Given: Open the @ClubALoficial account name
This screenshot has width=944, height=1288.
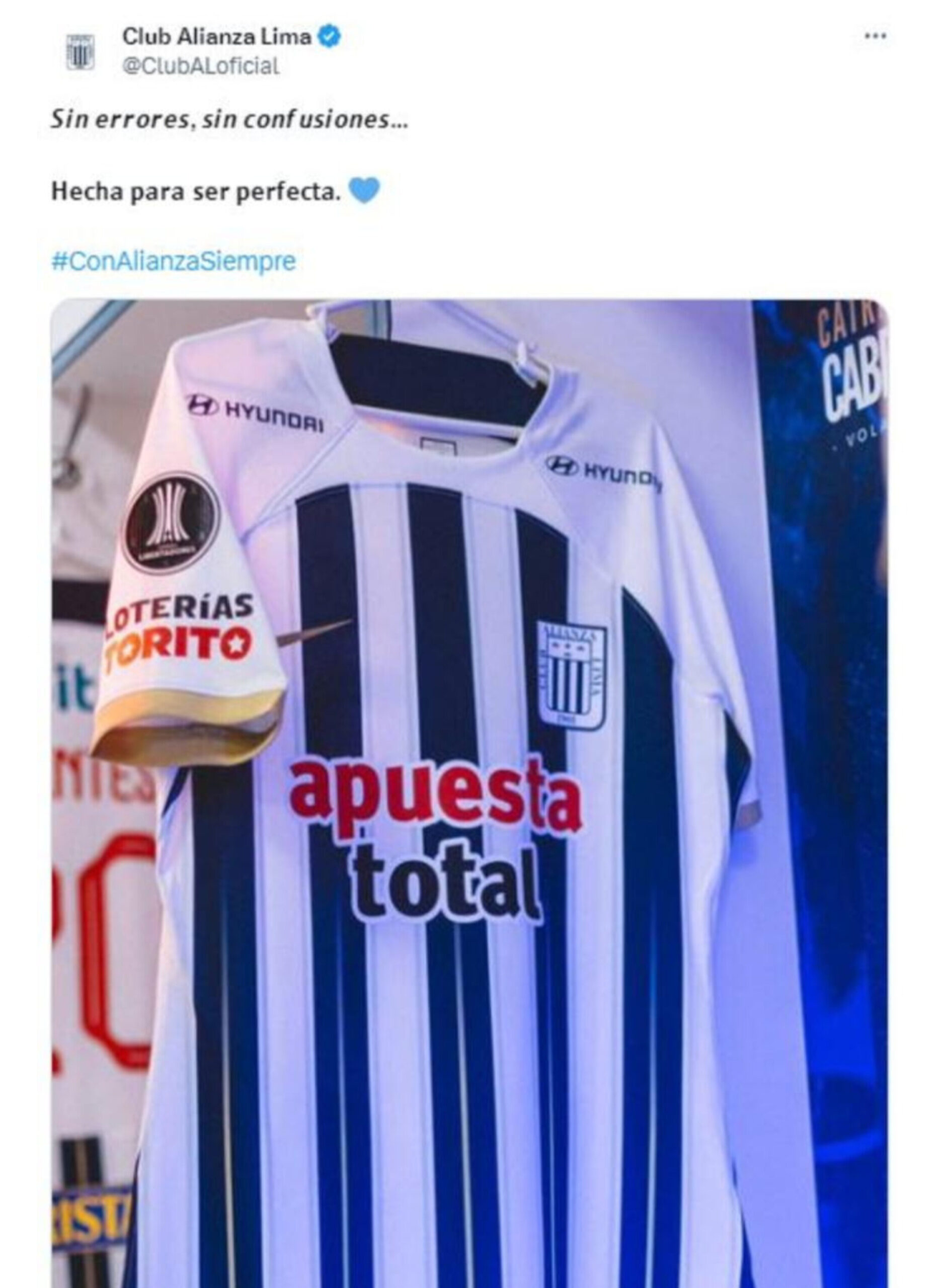Looking at the screenshot, I should pyautogui.click(x=201, y=66).
